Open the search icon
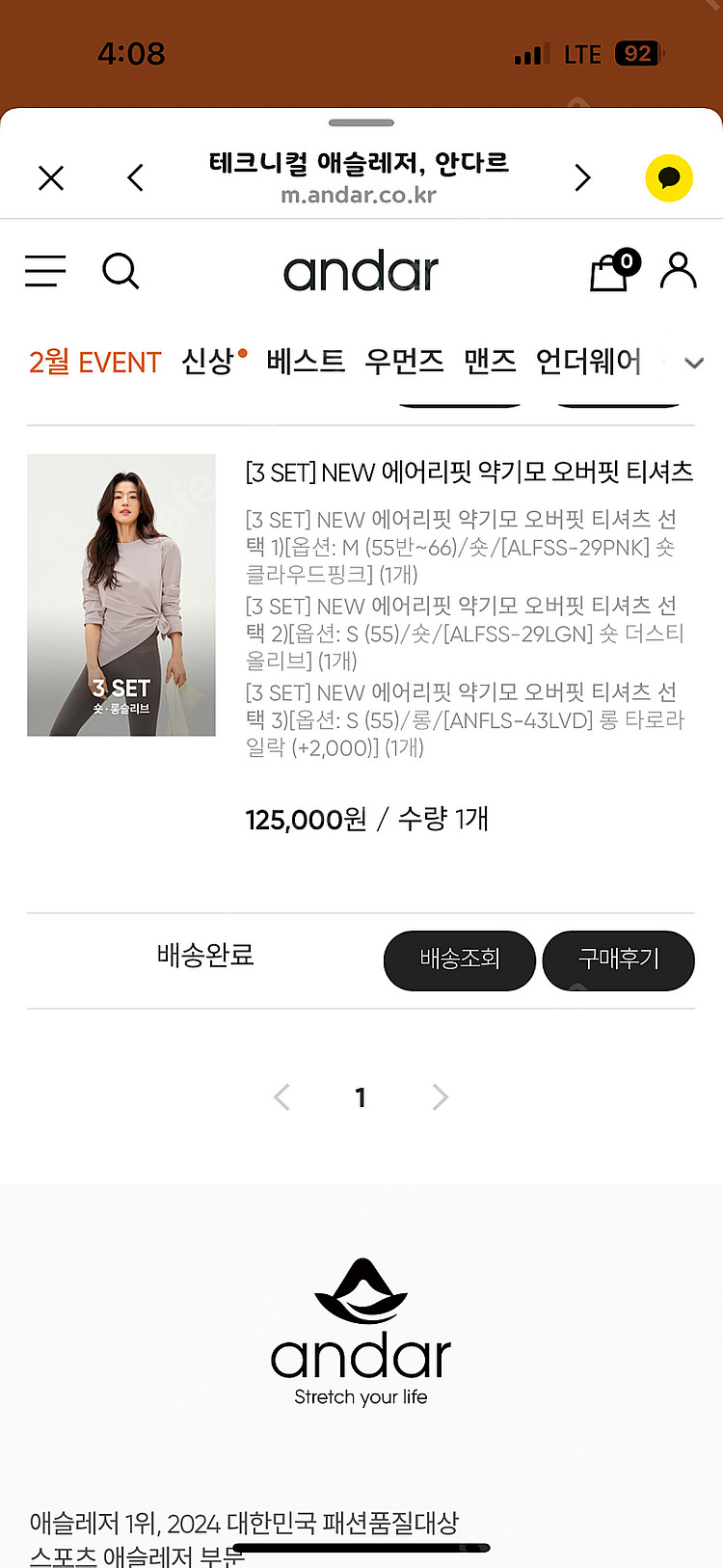Viewport: 723px width, 1568px height. (x=120, y=271)
